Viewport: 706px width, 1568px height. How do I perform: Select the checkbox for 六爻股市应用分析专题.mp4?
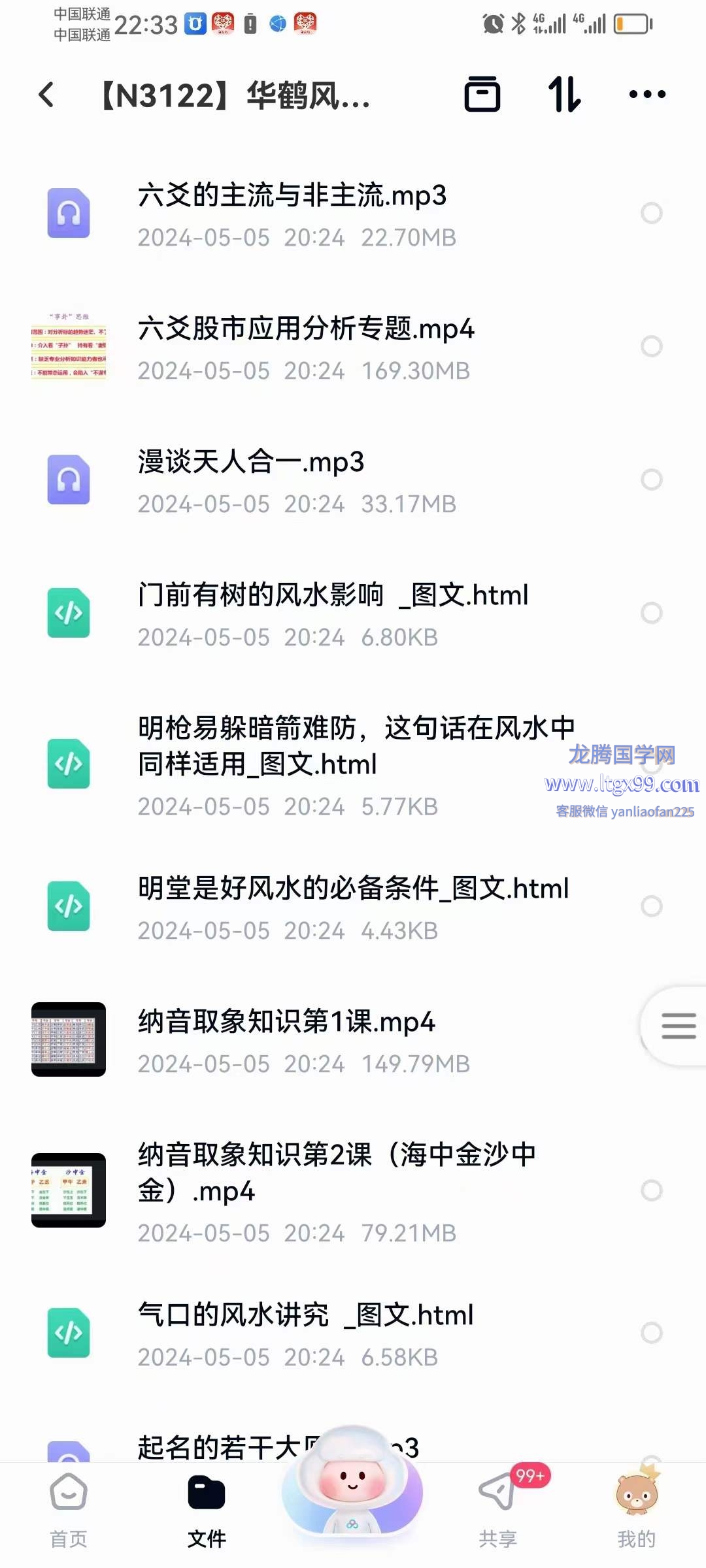click(x=652, y=346)
